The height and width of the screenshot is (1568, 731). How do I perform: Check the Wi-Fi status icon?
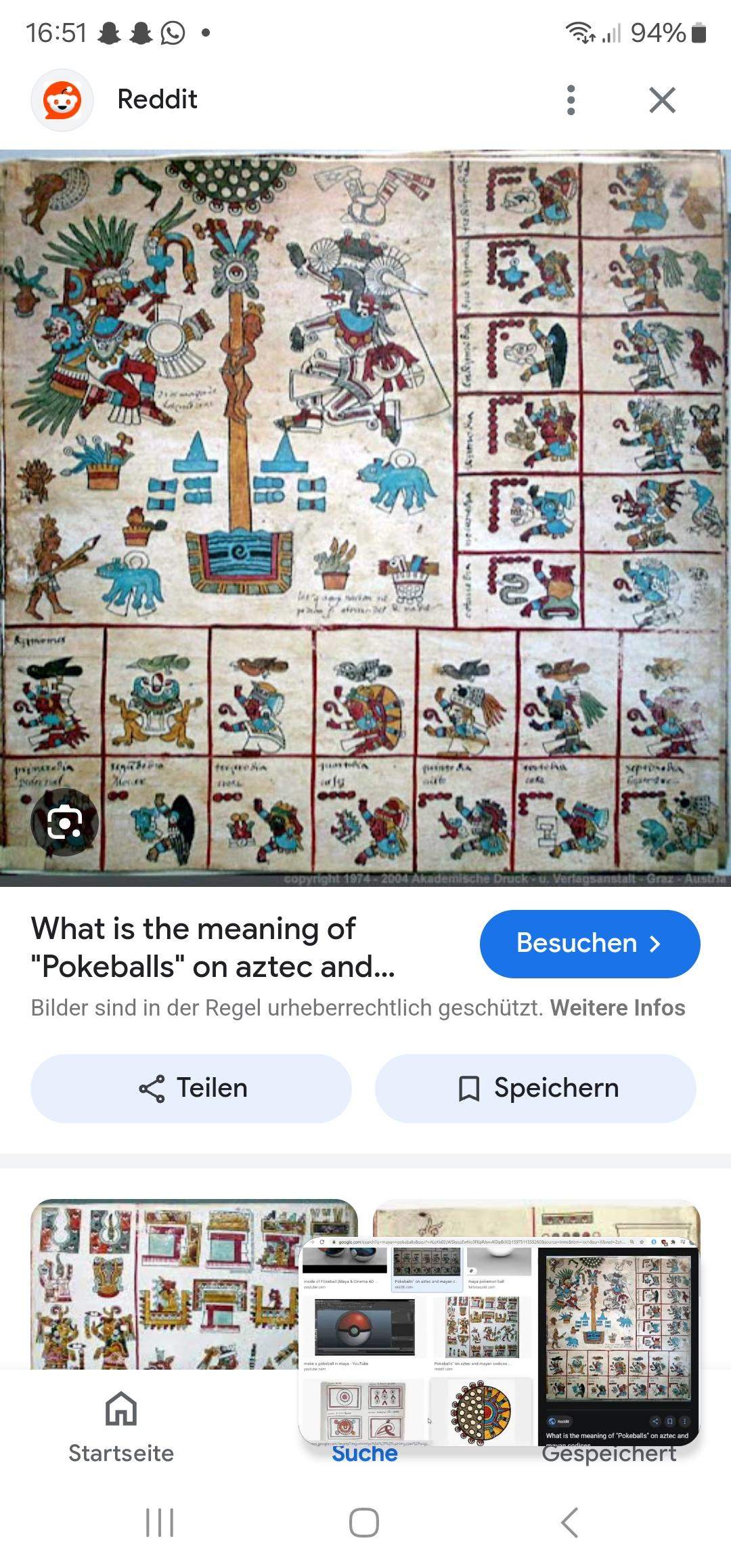pyautogui.click(x=579, y=32)
